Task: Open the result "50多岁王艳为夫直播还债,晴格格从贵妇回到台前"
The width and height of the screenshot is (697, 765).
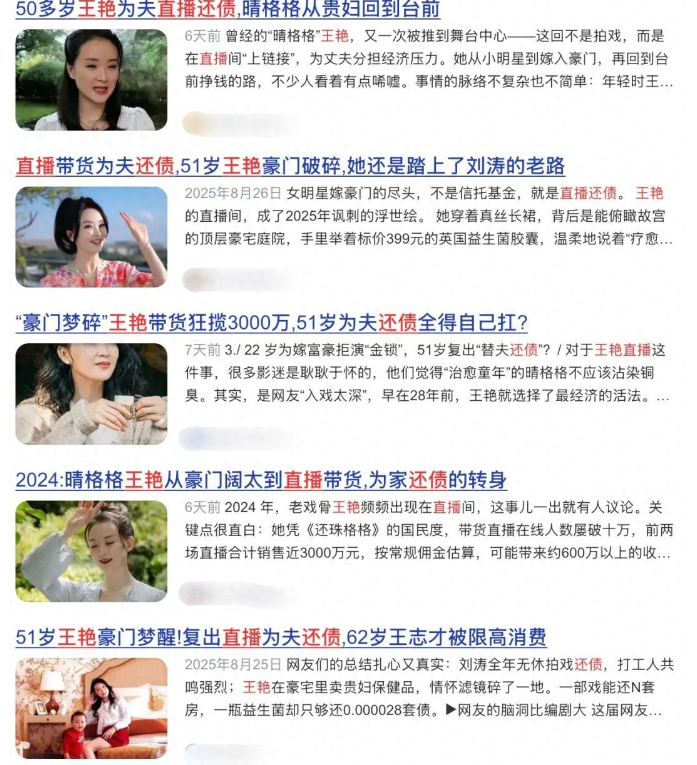Action: click(227, 10)
